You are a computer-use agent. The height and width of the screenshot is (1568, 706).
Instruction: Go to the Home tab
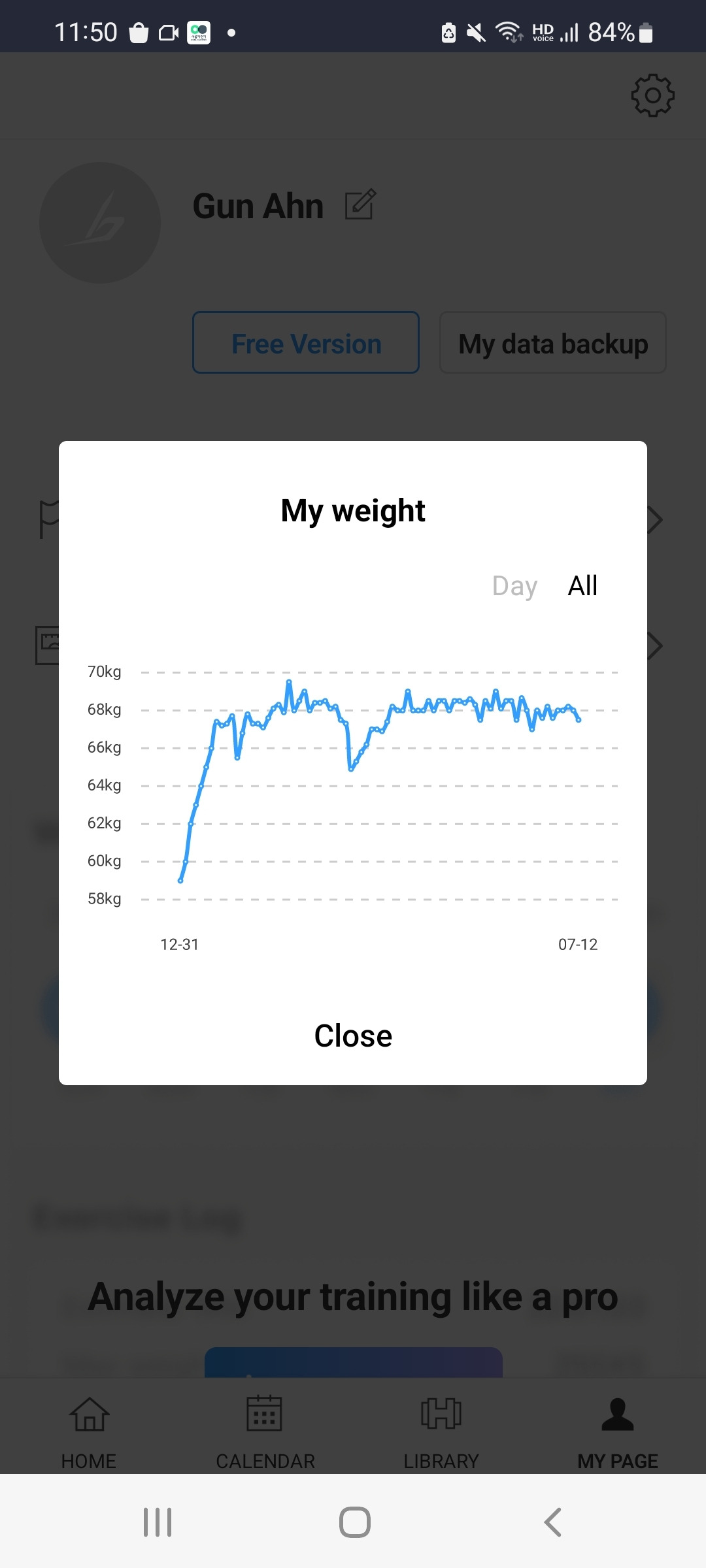point(89,1432)
